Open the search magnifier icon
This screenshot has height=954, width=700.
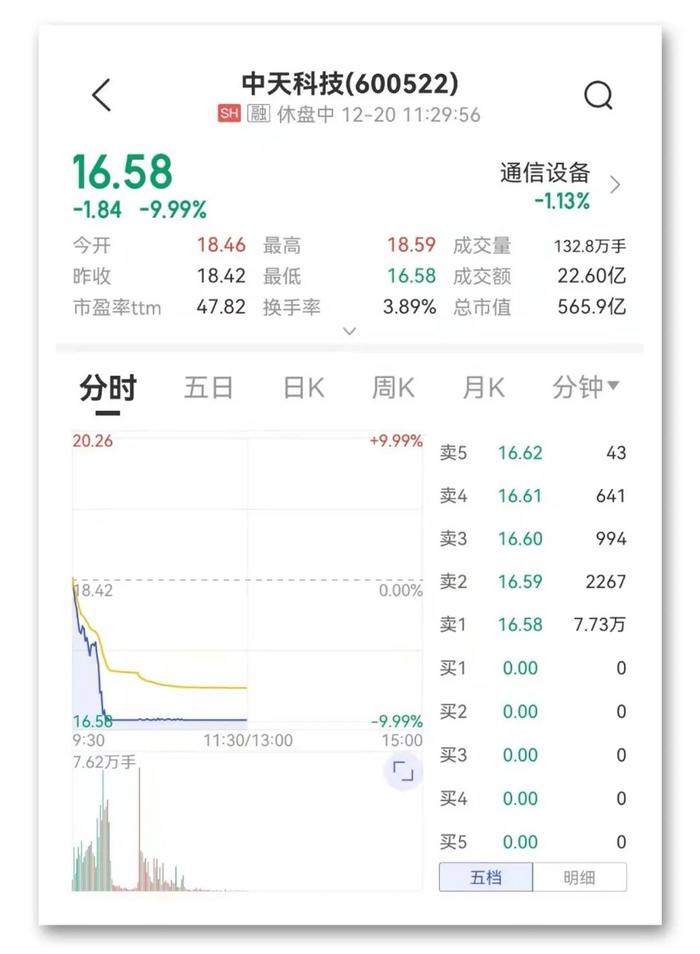(598, 96)
